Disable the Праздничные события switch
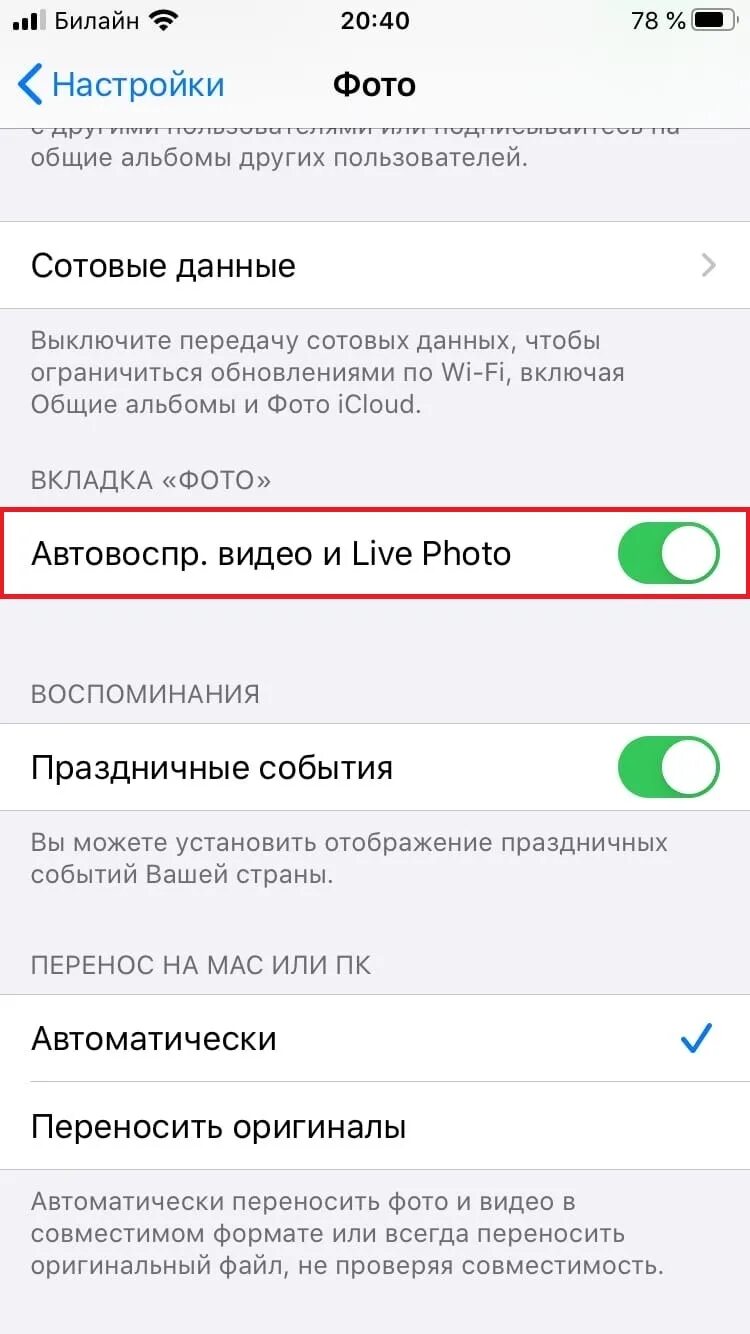Viewport: 750px width, 1334px height. [x=668, y=767]
